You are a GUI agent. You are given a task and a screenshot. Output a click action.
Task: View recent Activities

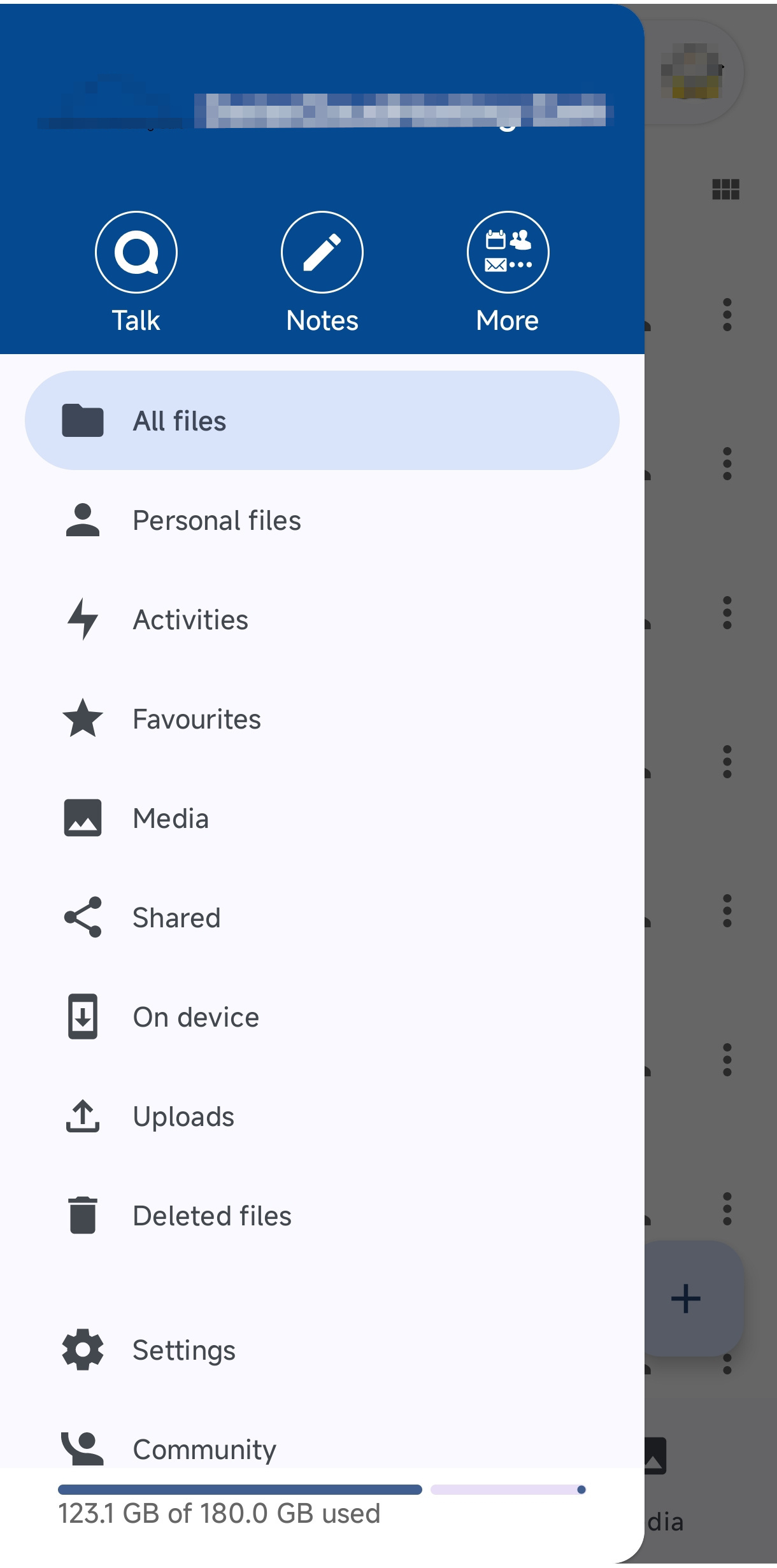click(190, 620)
